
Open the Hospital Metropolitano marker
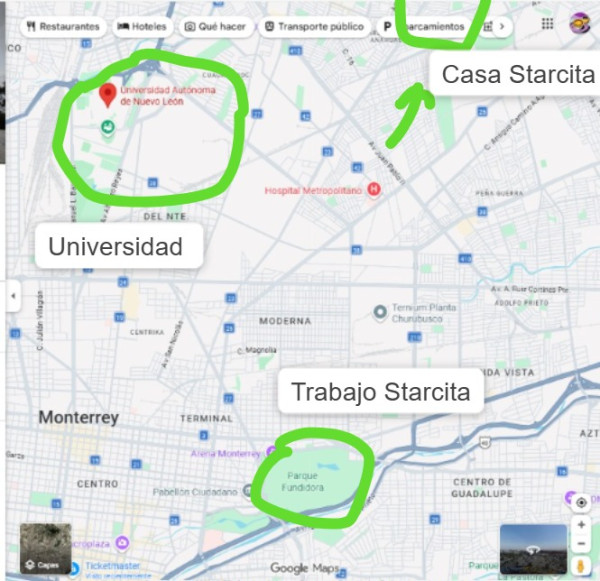(374, 189)
